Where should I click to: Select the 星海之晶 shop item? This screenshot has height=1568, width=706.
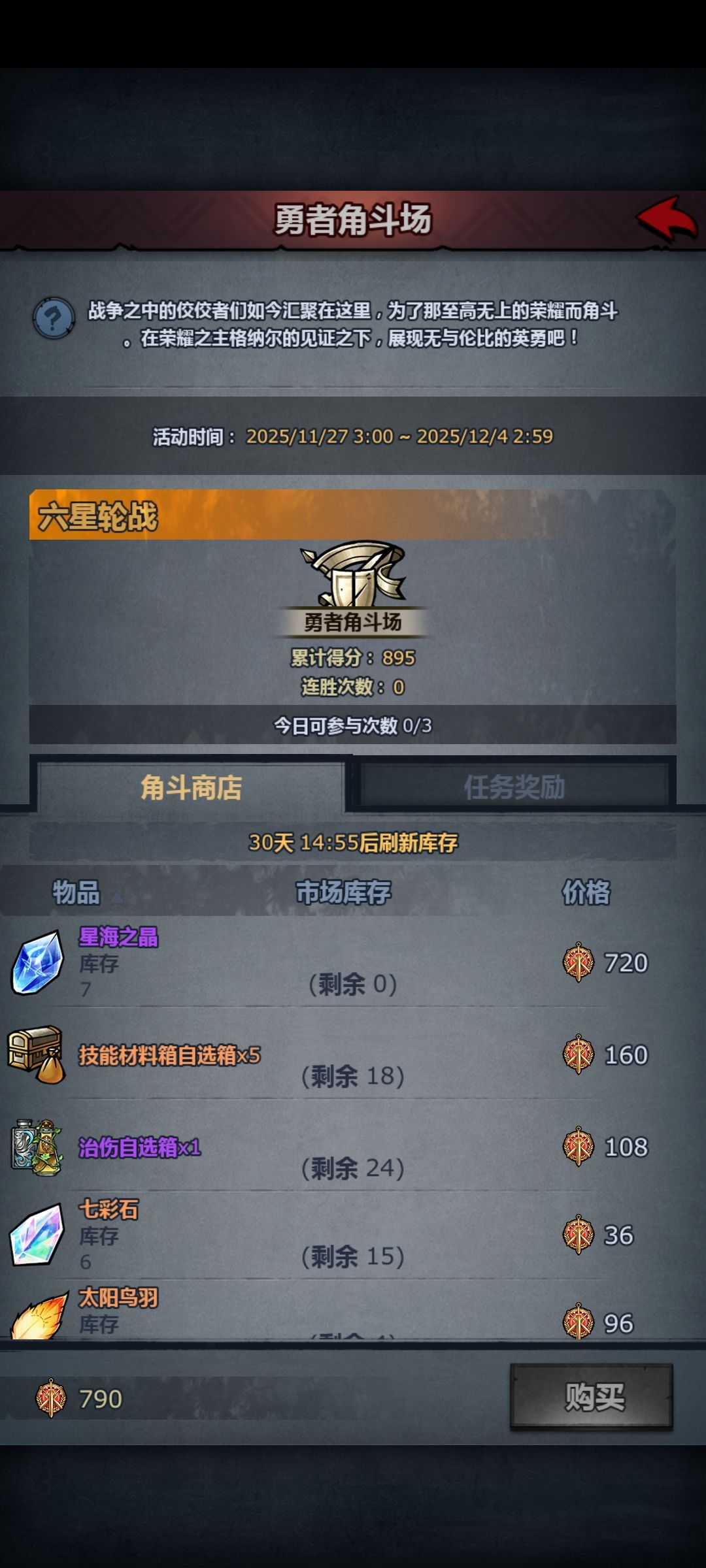(x=353, y=962)
